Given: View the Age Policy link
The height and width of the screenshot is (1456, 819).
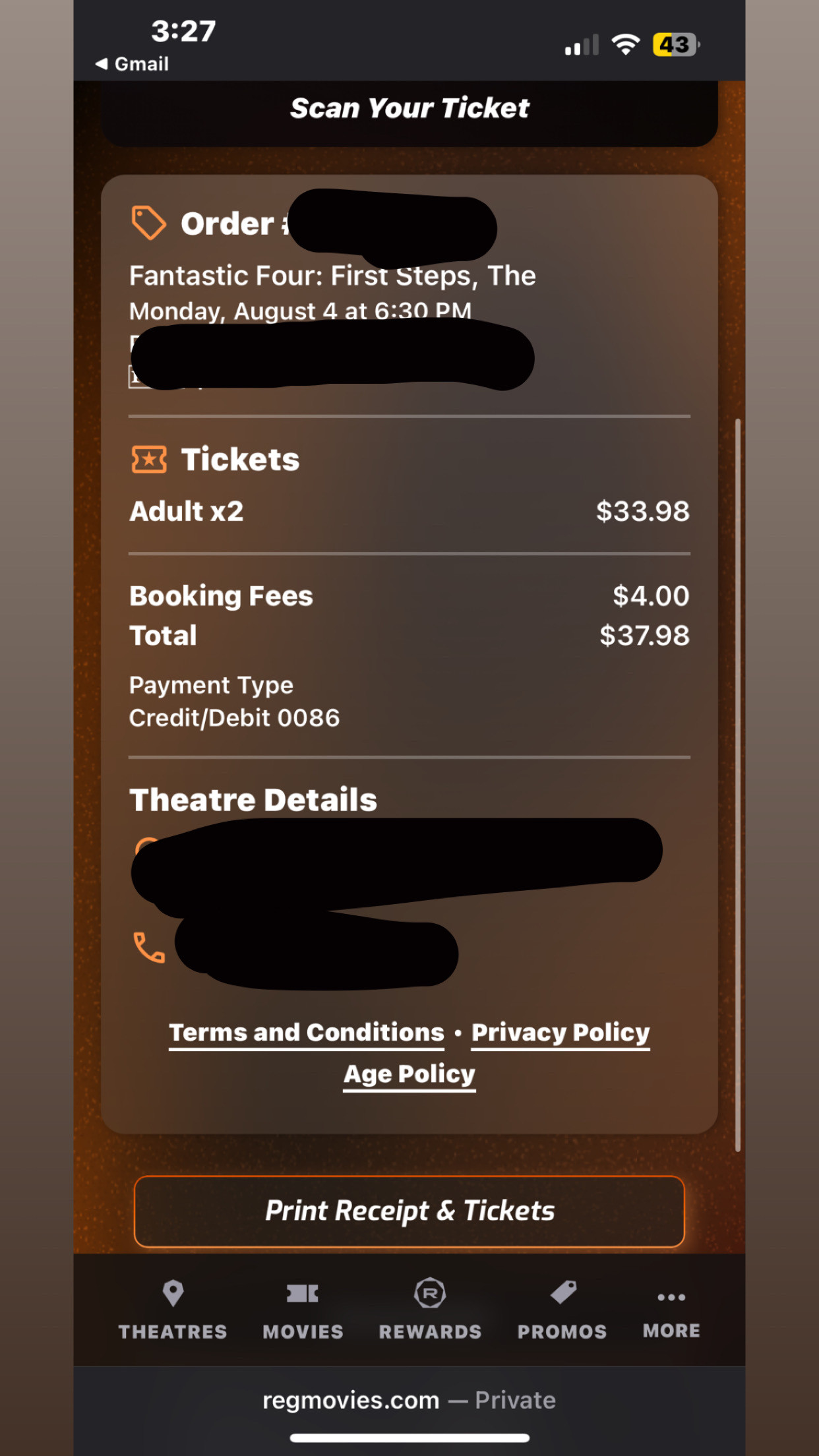Looking at the screenshot, I should point(409,1074).
